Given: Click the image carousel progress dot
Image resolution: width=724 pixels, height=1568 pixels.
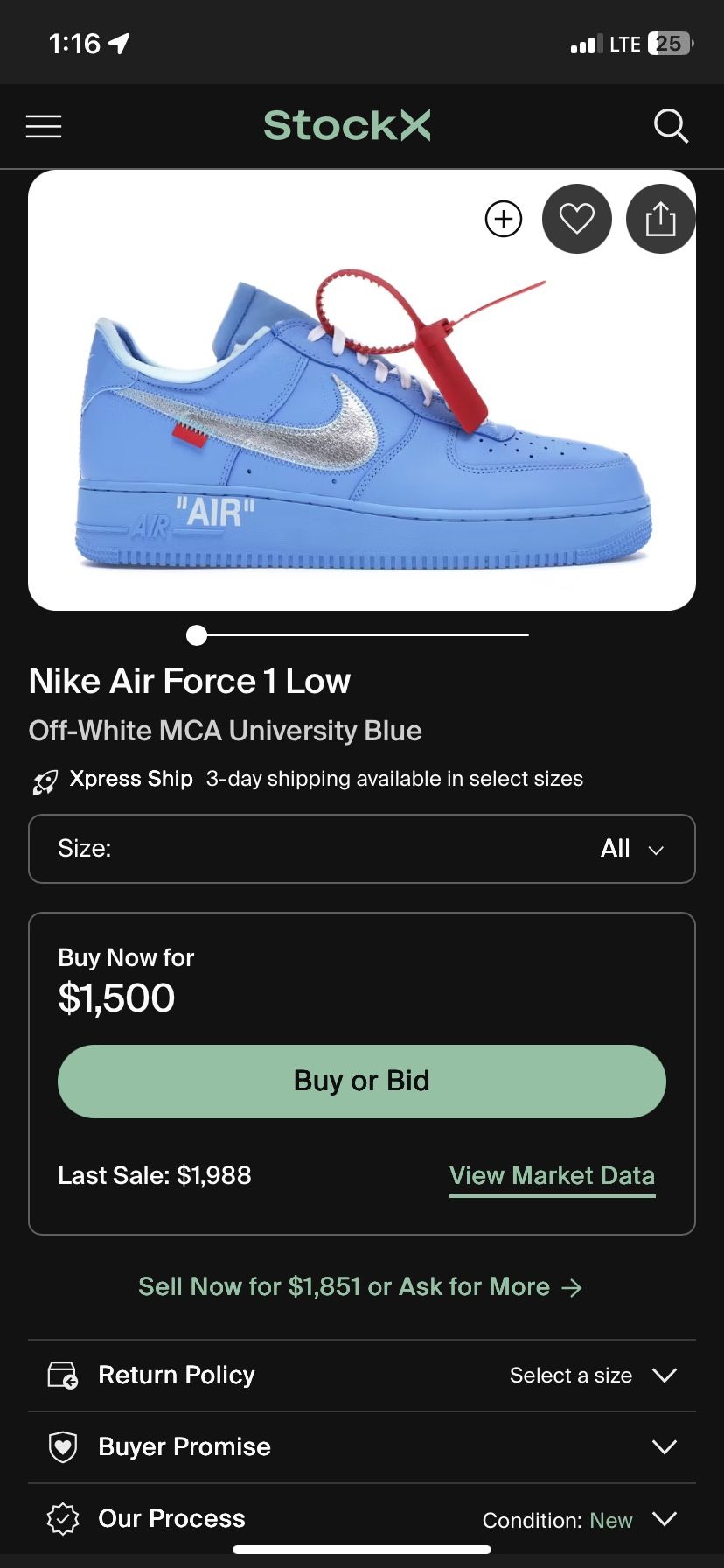Looking at the screenshot, I should (x=197, y=635).
